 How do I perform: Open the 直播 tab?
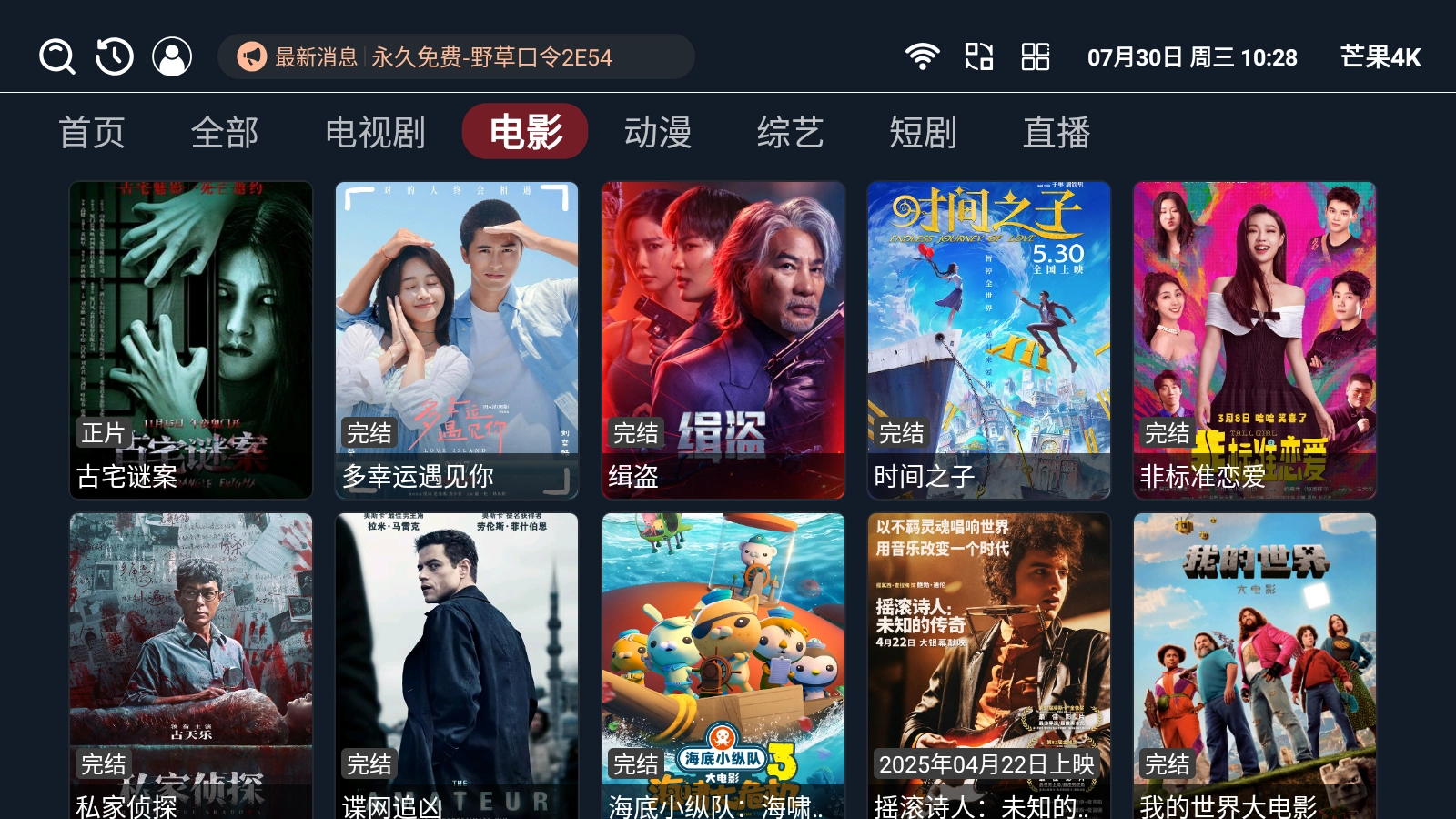1057,132
